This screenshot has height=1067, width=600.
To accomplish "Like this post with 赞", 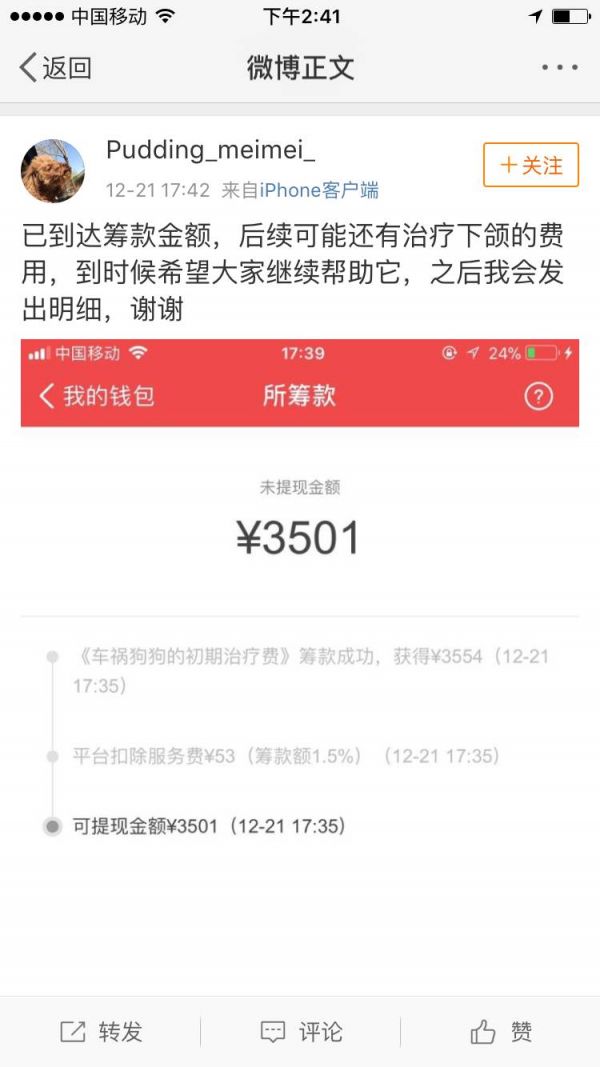I will (501, 1032).
